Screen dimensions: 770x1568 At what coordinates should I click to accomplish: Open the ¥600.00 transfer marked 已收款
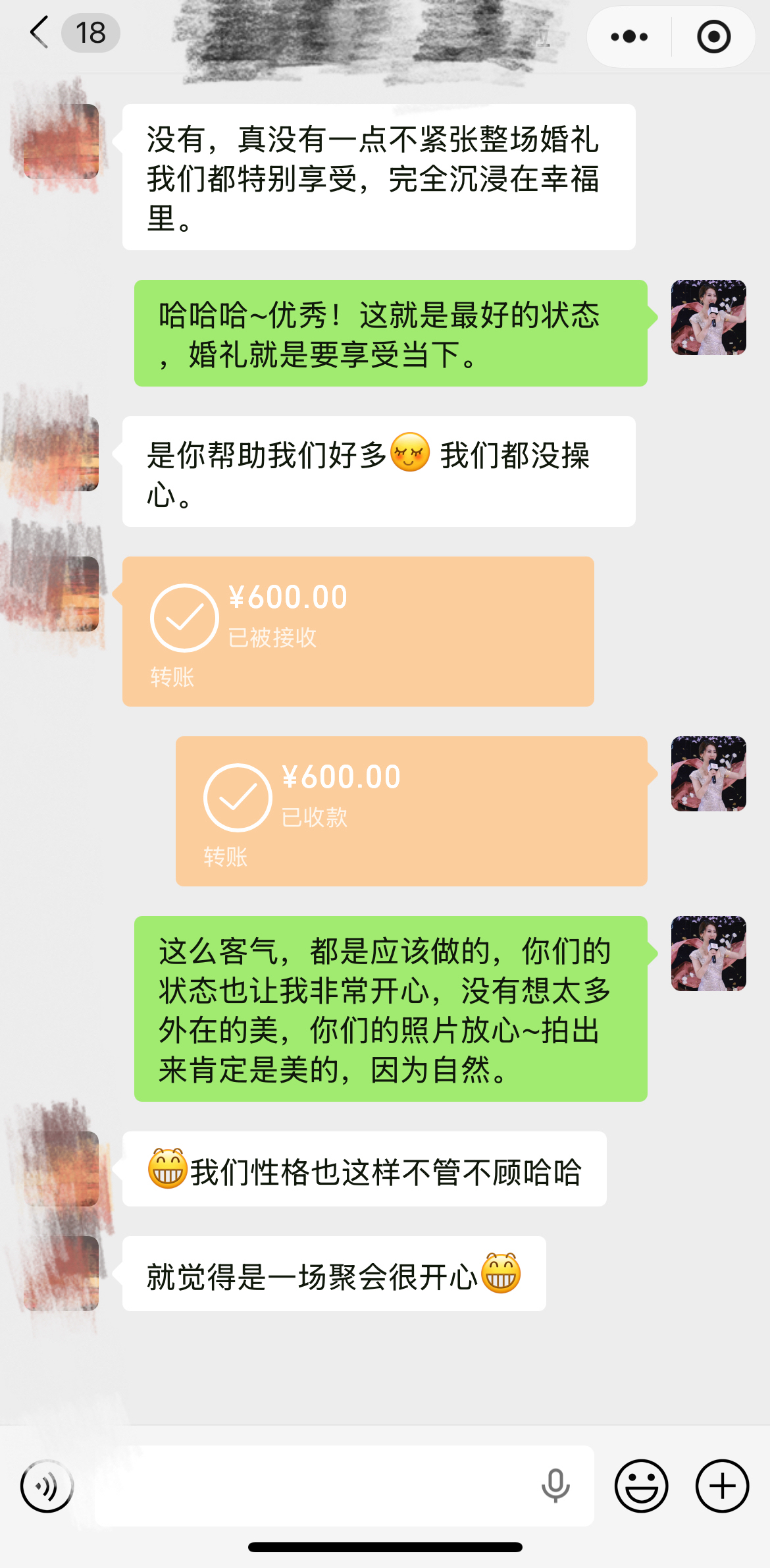[x=411, y=811]
